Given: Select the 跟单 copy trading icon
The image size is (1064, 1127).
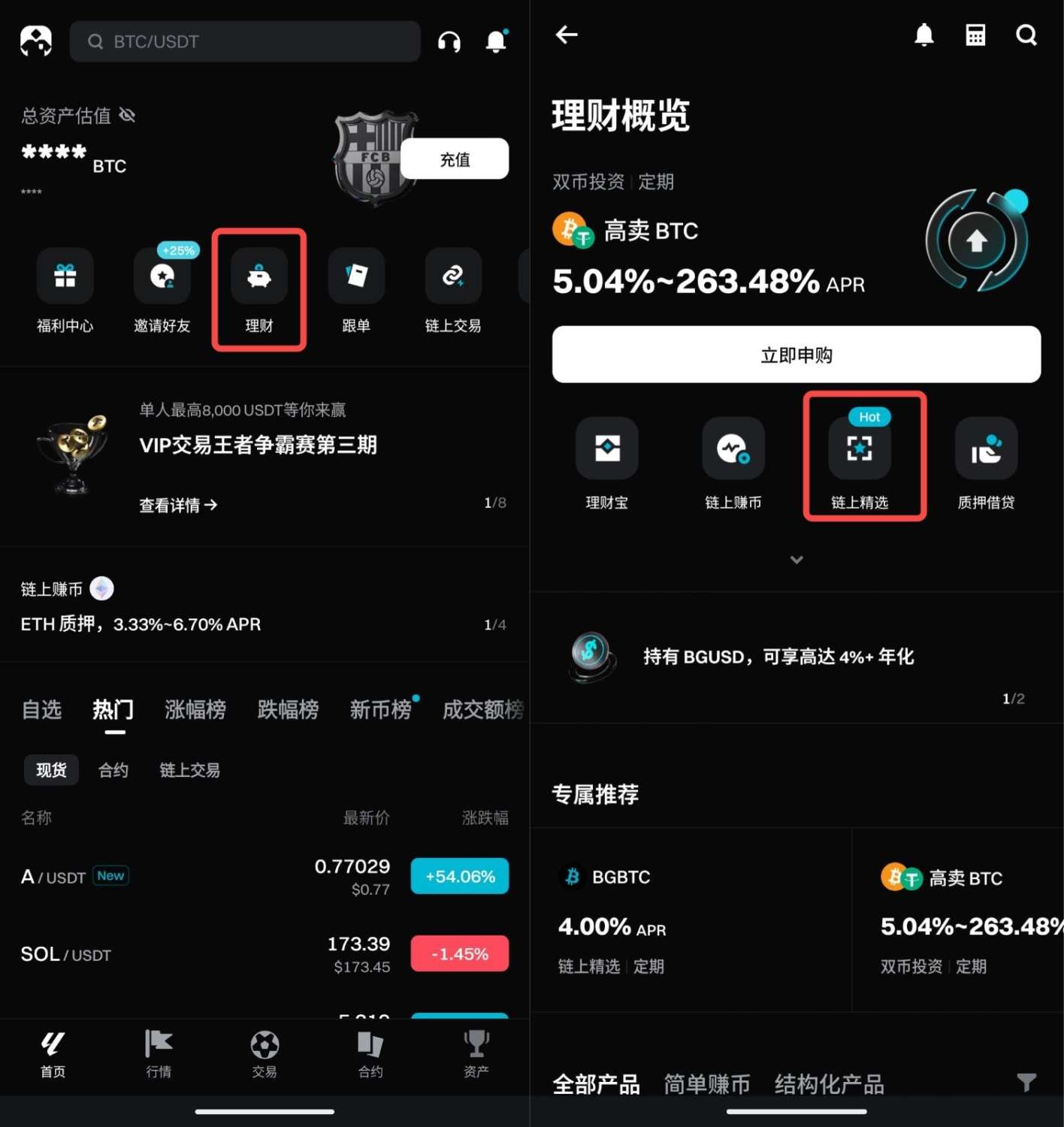Looking at the screenshot, I should (356, 276).
